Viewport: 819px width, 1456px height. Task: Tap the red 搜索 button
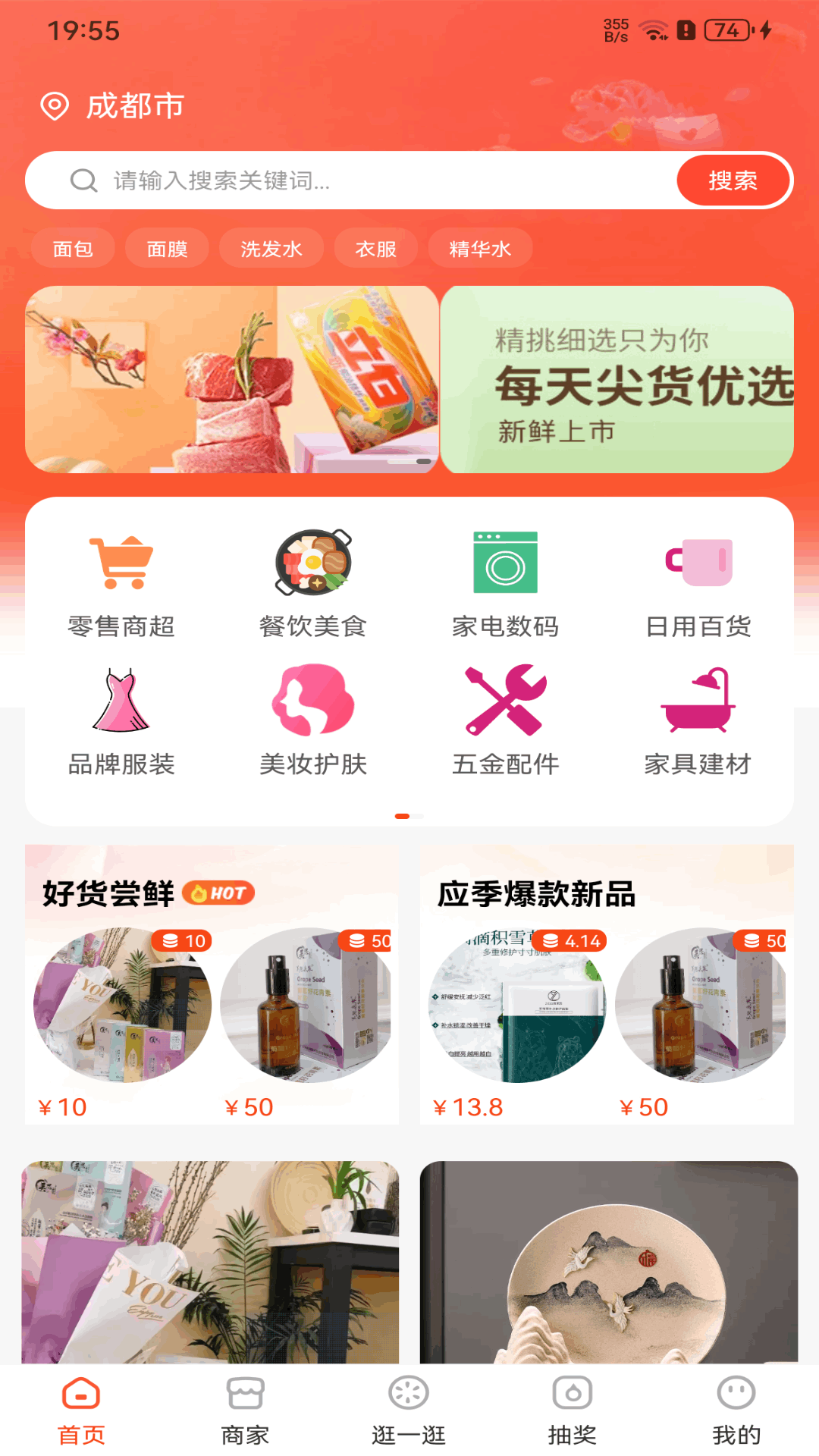[732, 180]
